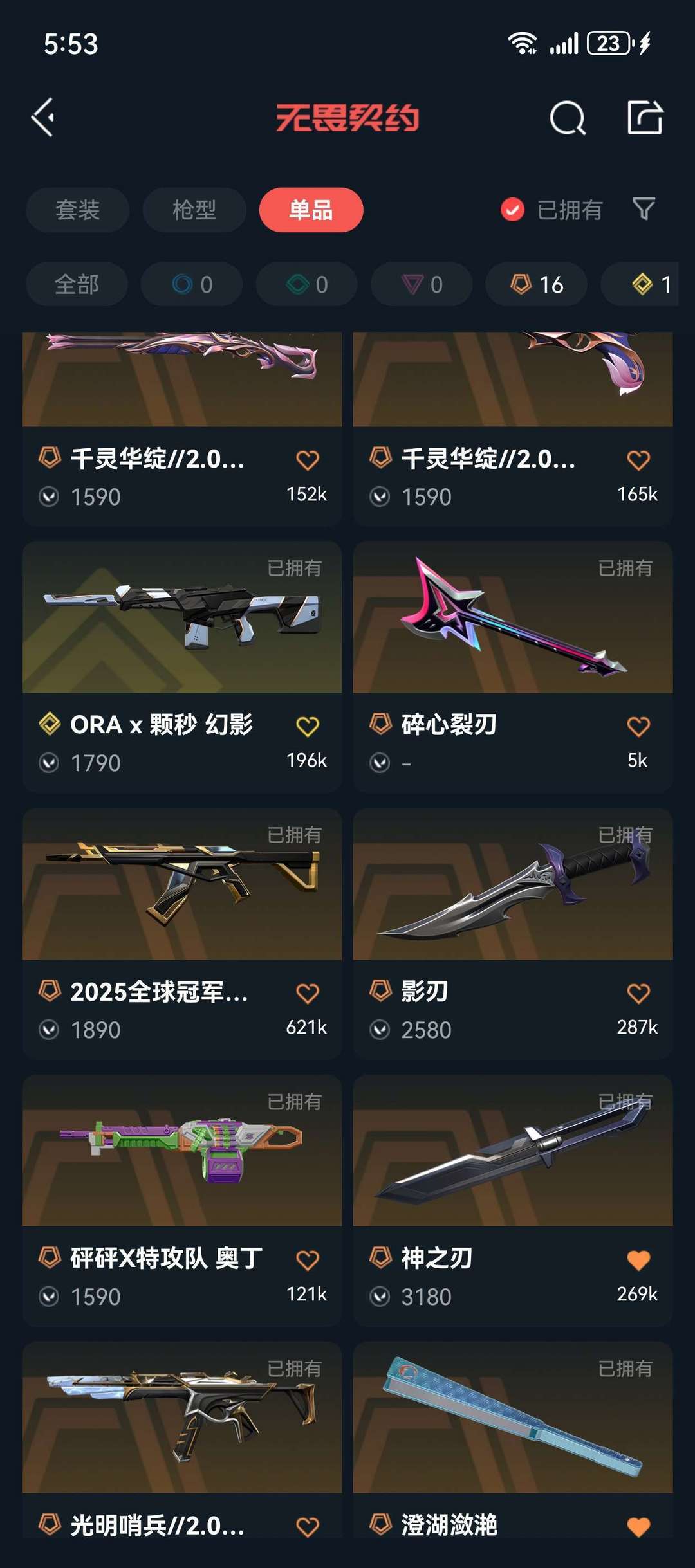Like the 2025全球冠军 skin with the heart
The image size is (695, 1568).
pyautogui.click(x=308, y=993)
